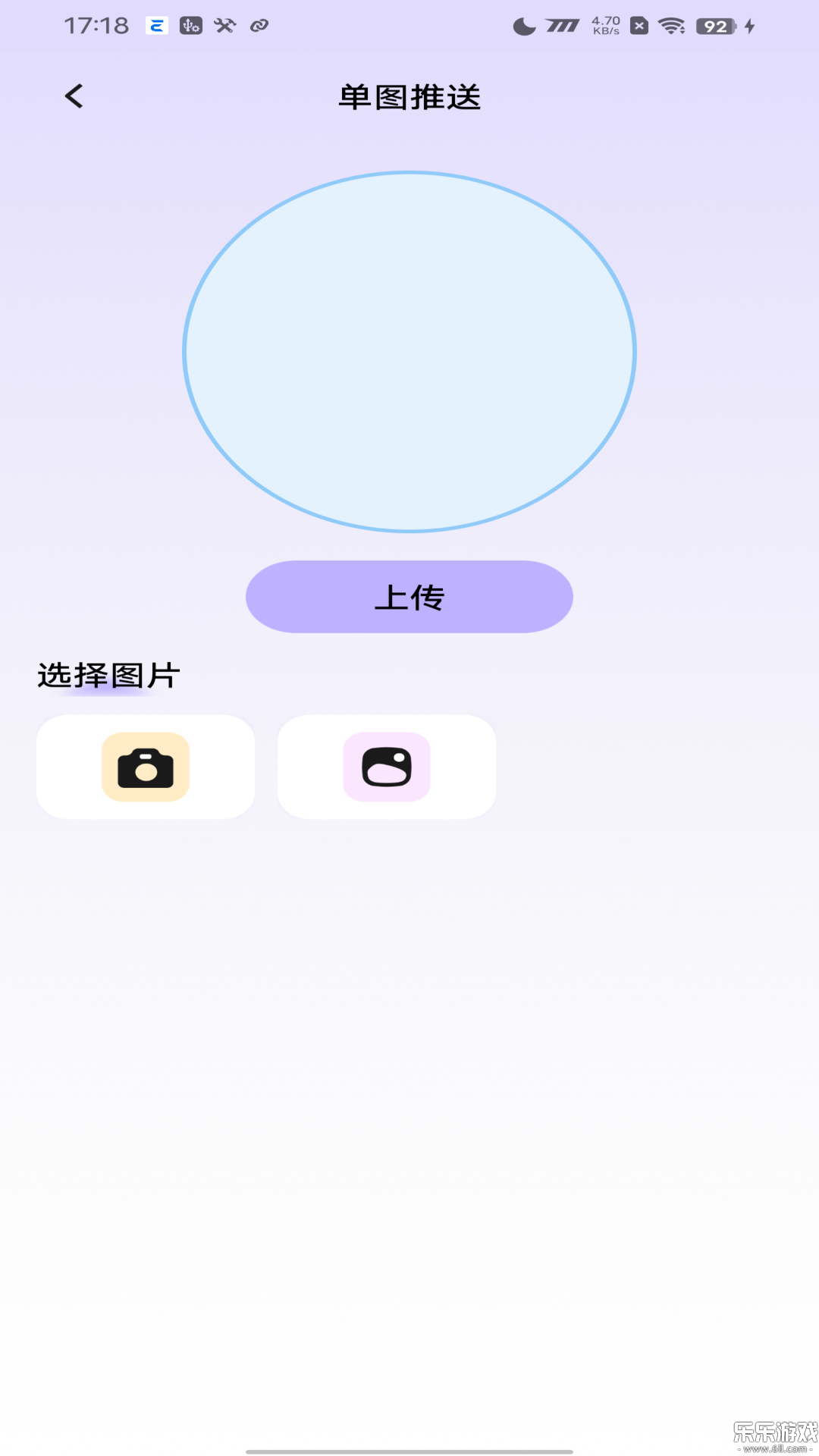Tap the charging bolt icon

(748, 27)
